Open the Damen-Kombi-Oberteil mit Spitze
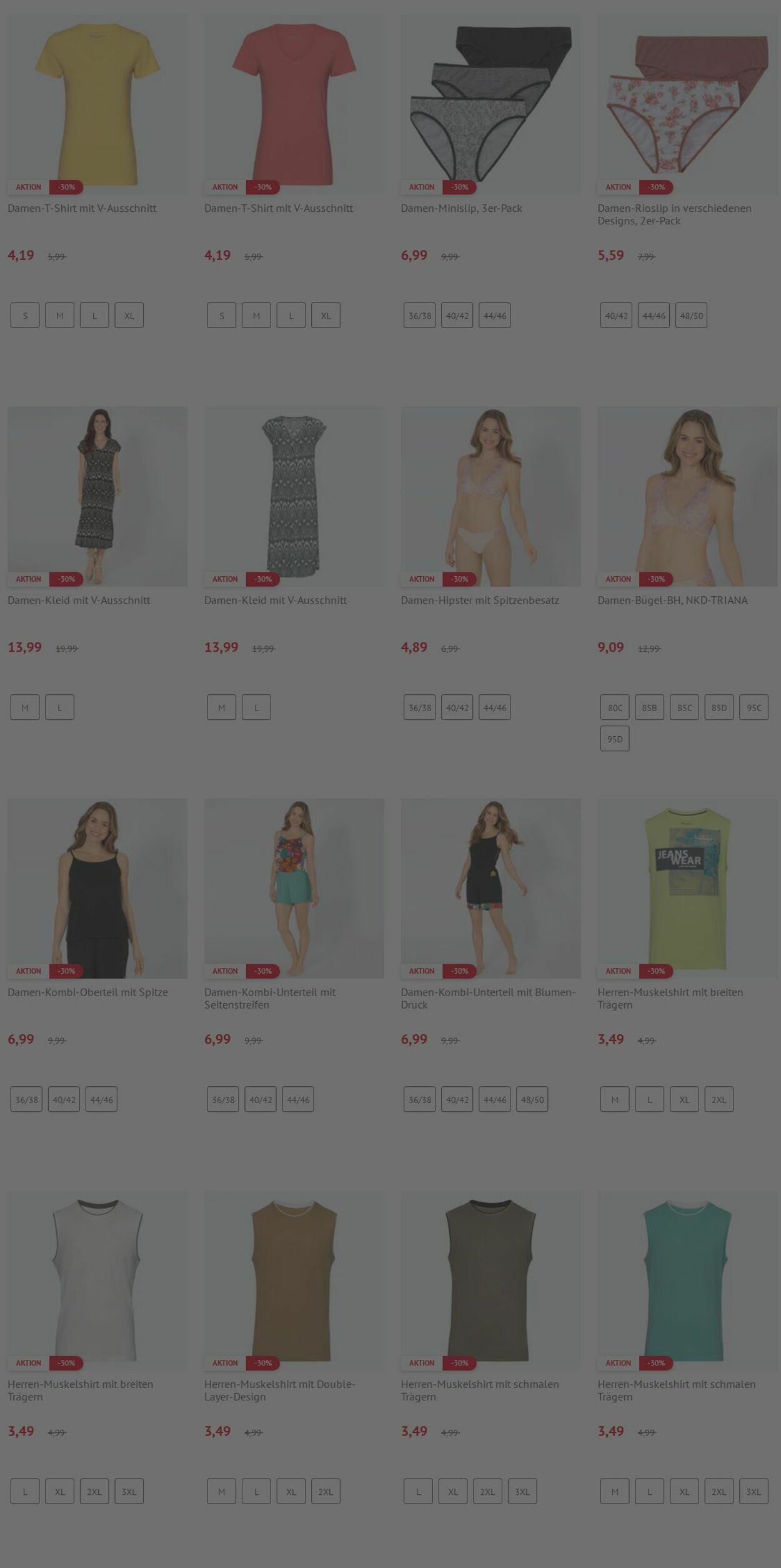The height and width of the screenshot is (1568, 781). 97,888
